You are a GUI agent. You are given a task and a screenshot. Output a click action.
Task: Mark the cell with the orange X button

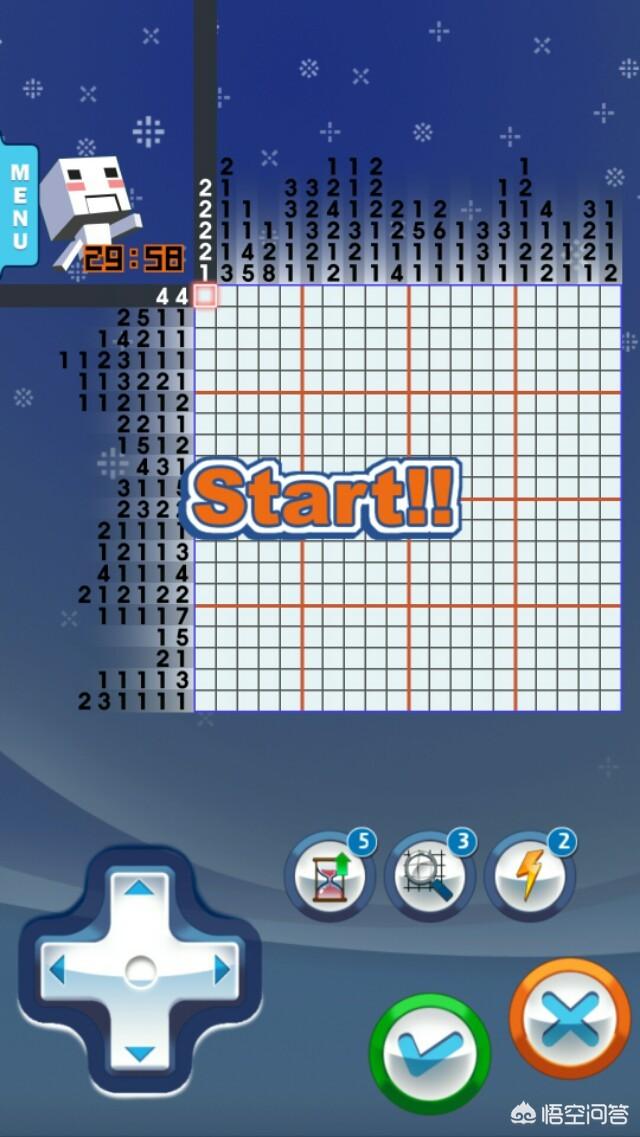570,1018
